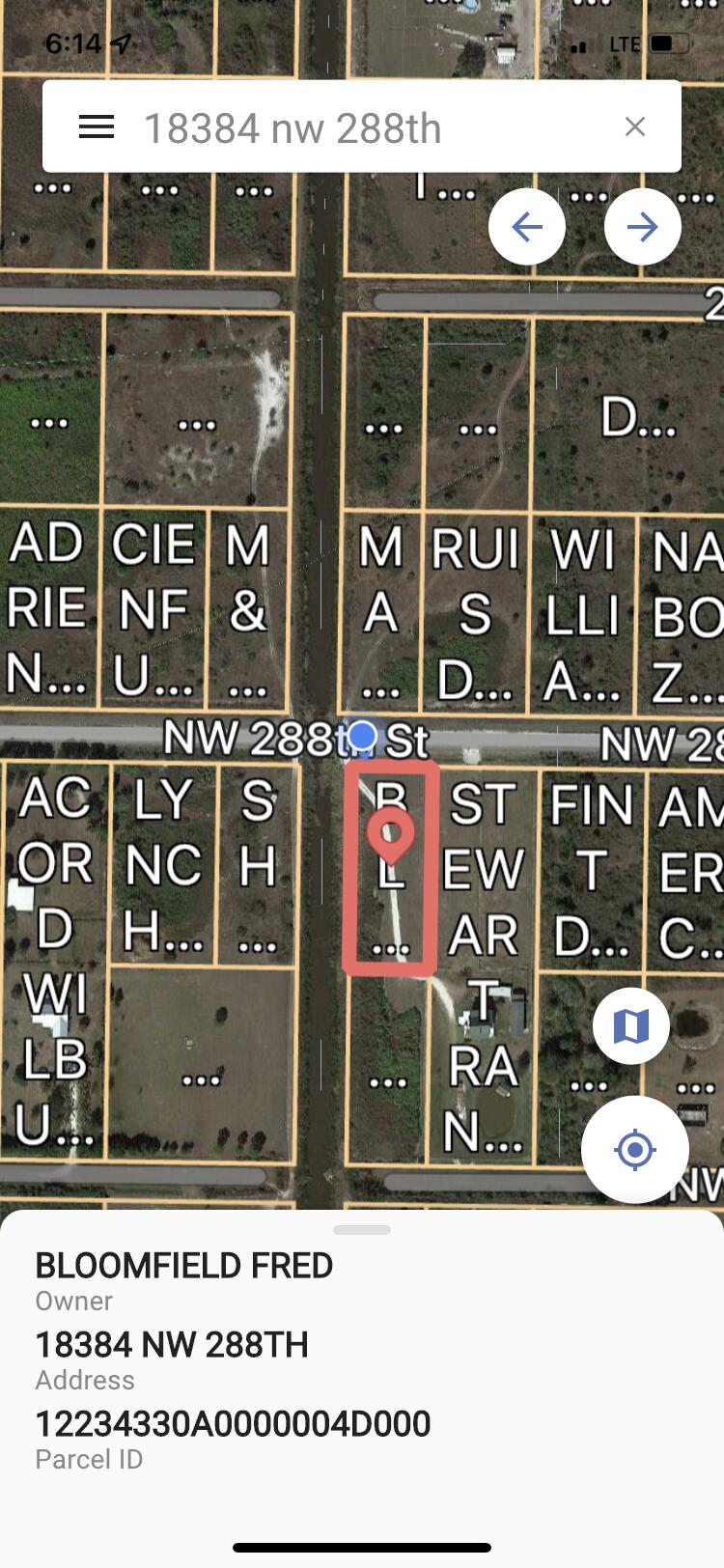Select the LYNCH parcel on map
724x1568 pixels.
coord(162,864)
